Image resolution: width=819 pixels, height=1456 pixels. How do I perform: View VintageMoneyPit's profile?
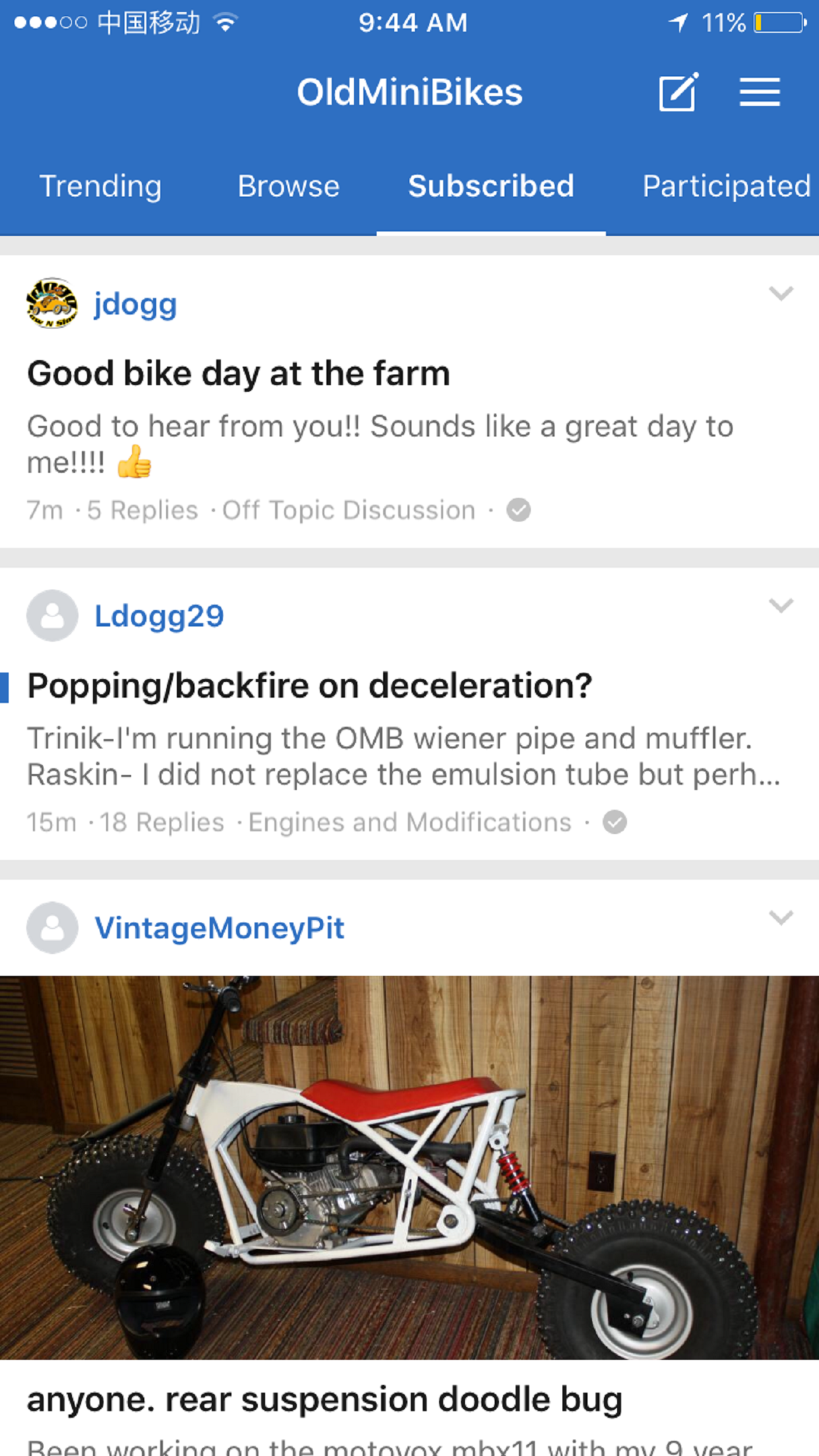tap(219, 928)
